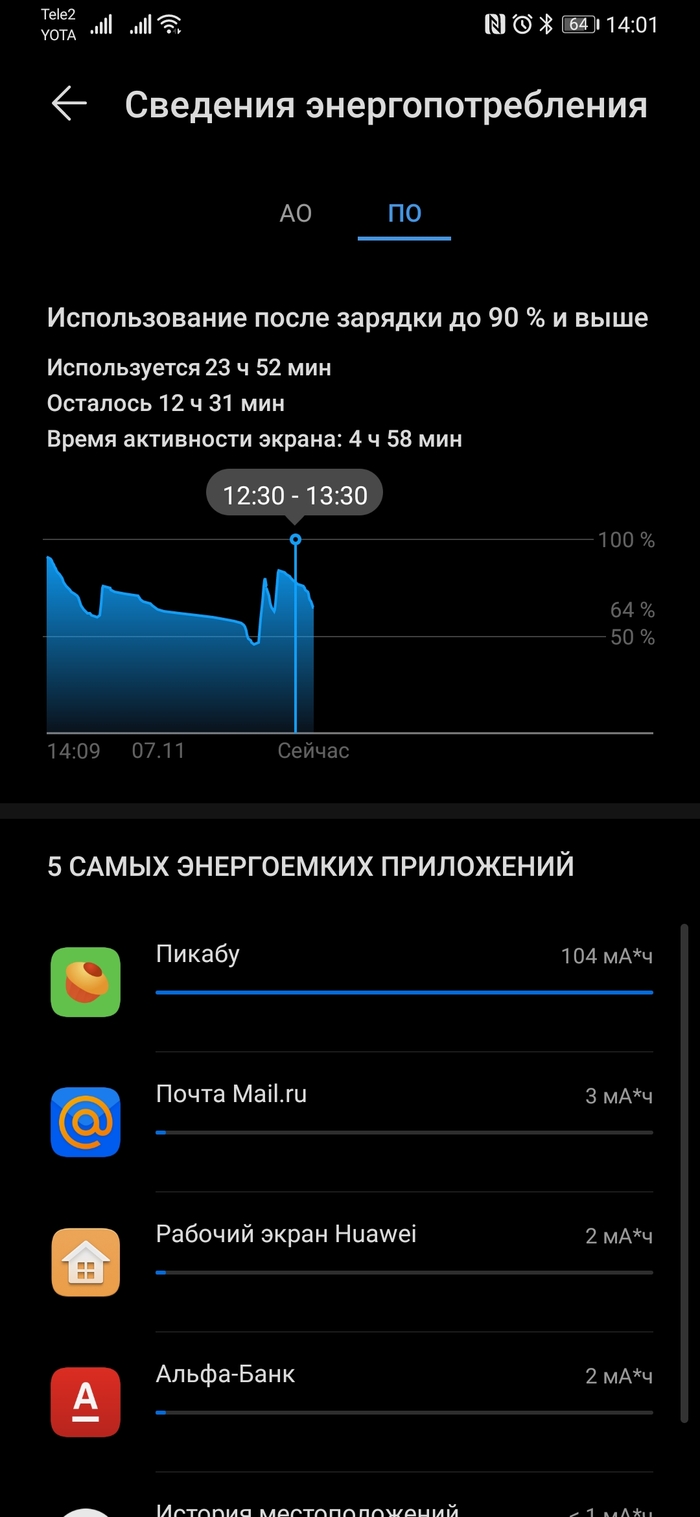This screenshot has width=700, height=1517.
Task: Switch to the АО tab
Action: pyautogui.click(x=295, y=213)
